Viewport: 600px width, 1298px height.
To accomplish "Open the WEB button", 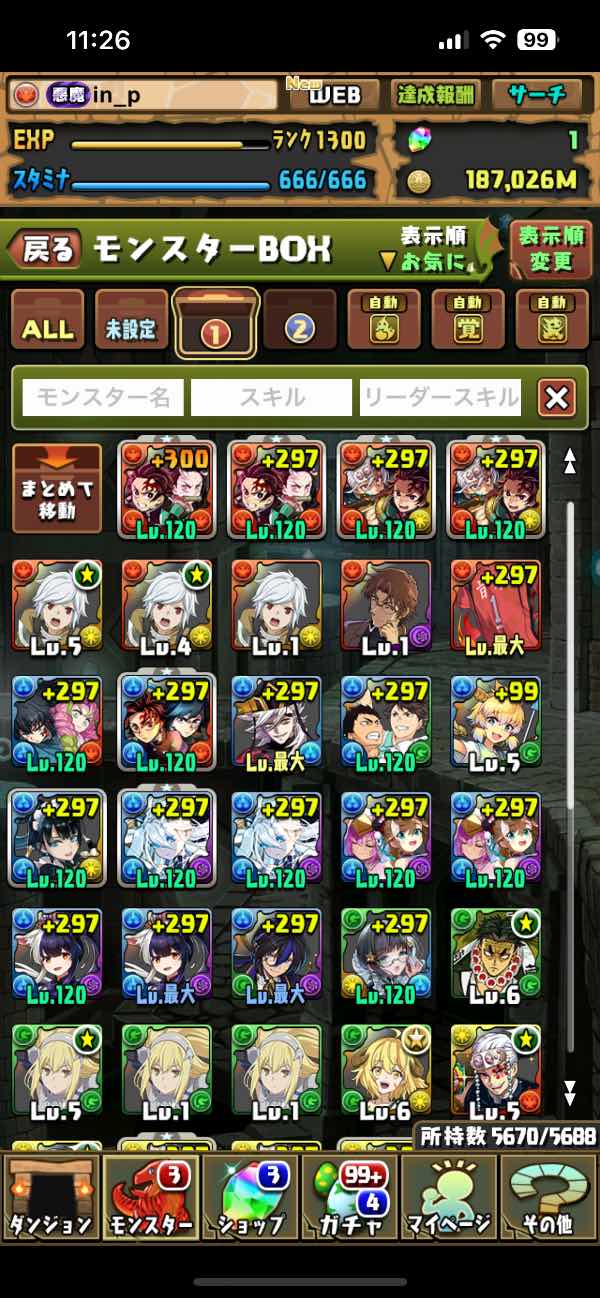I will point(334,95).
